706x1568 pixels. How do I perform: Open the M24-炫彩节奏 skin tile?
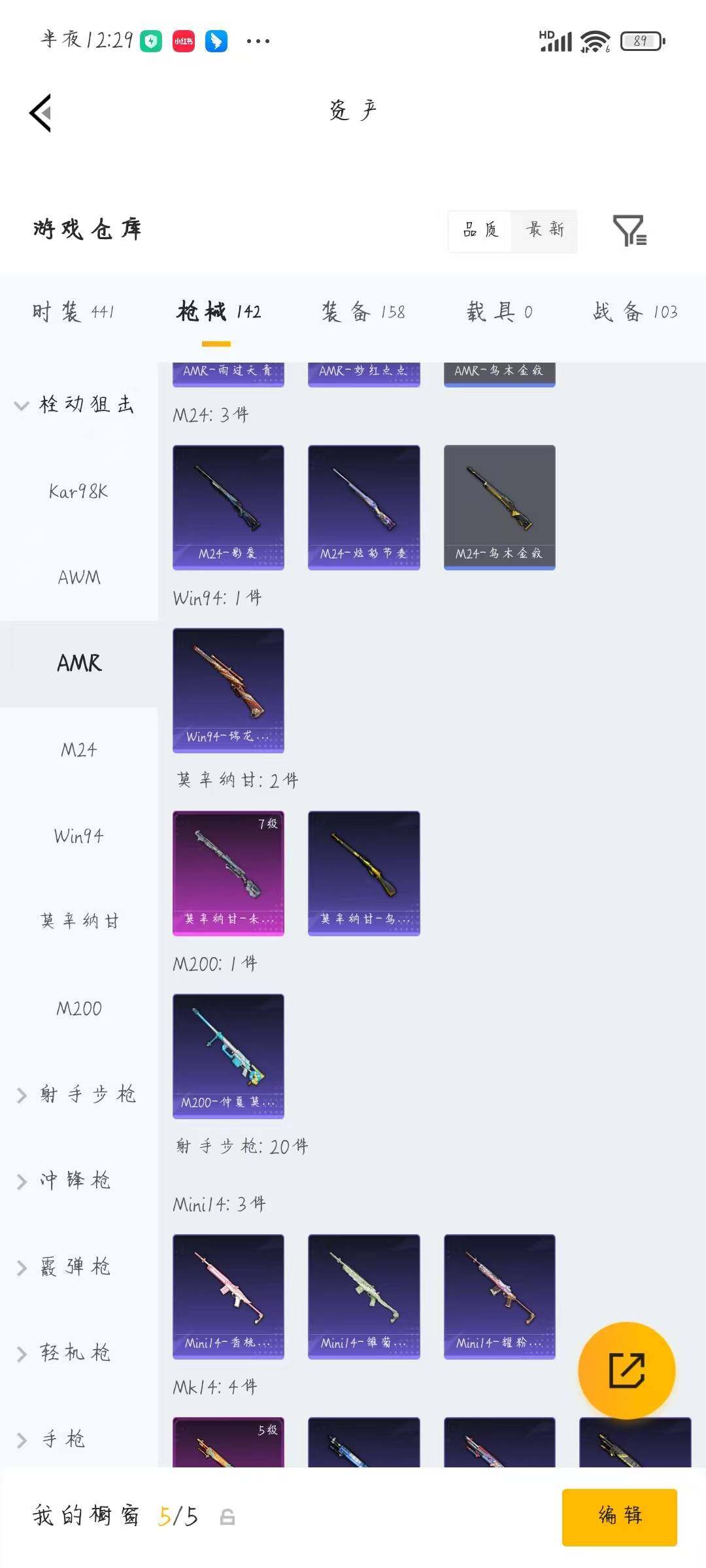tap(363, 508)
